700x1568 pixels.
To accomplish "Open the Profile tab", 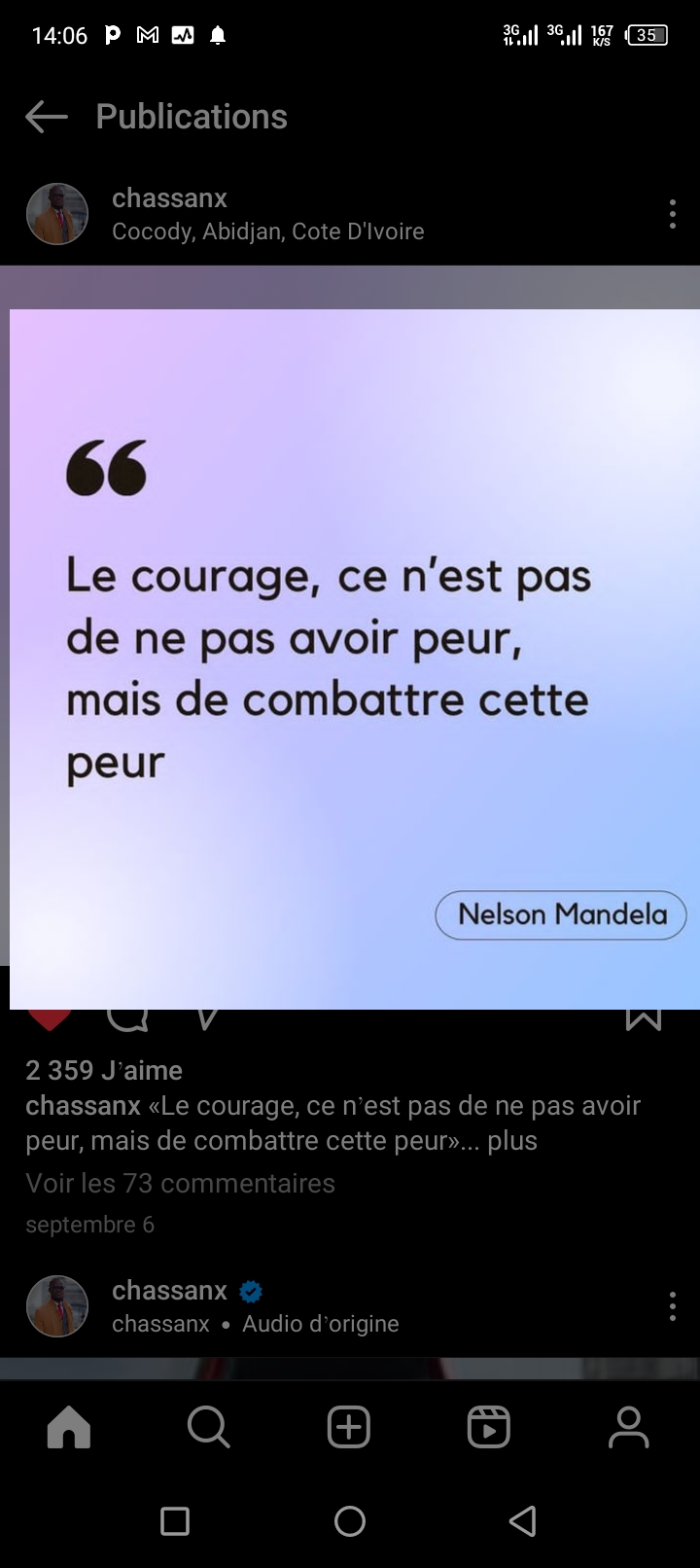I will 629,1428.
